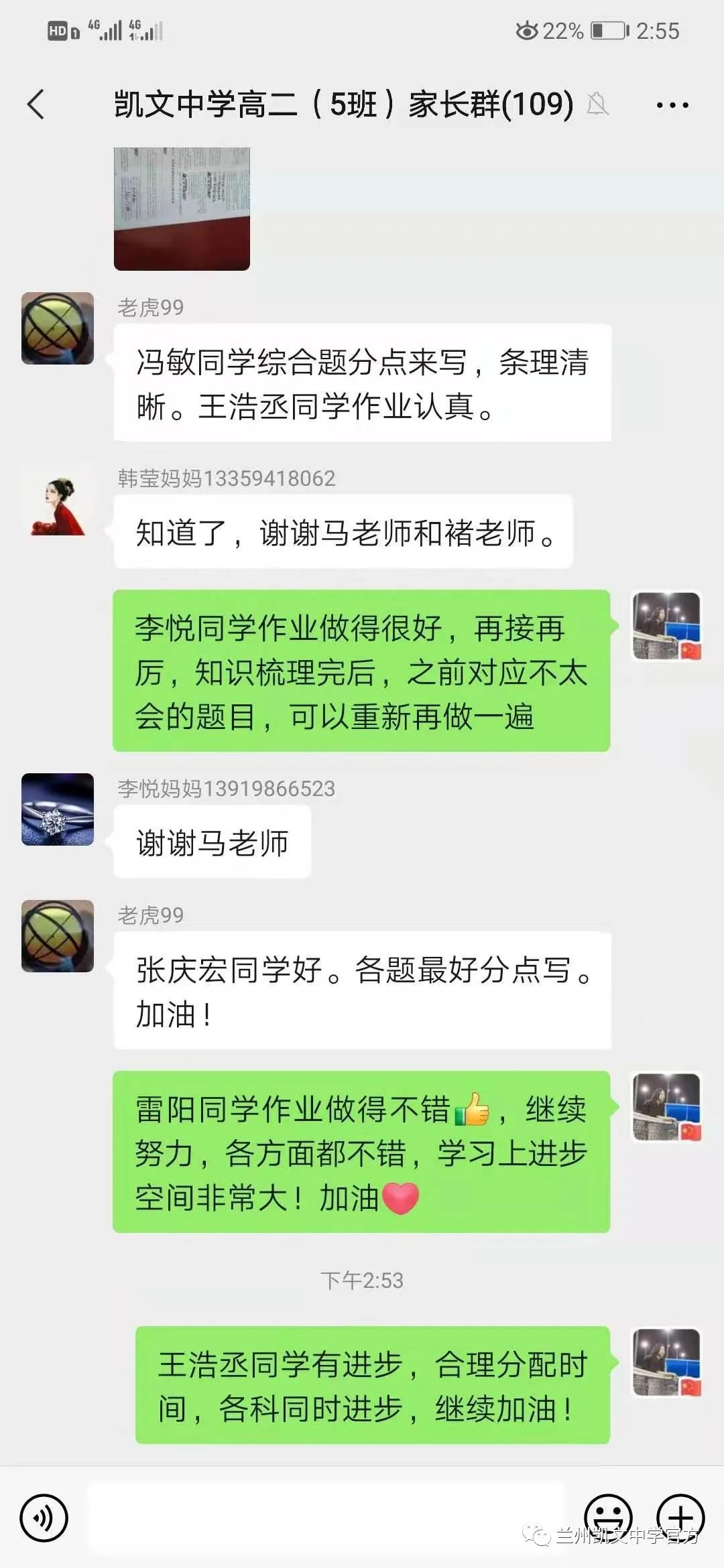
Task: Open the shared photo at top
Action: [182, 208]
